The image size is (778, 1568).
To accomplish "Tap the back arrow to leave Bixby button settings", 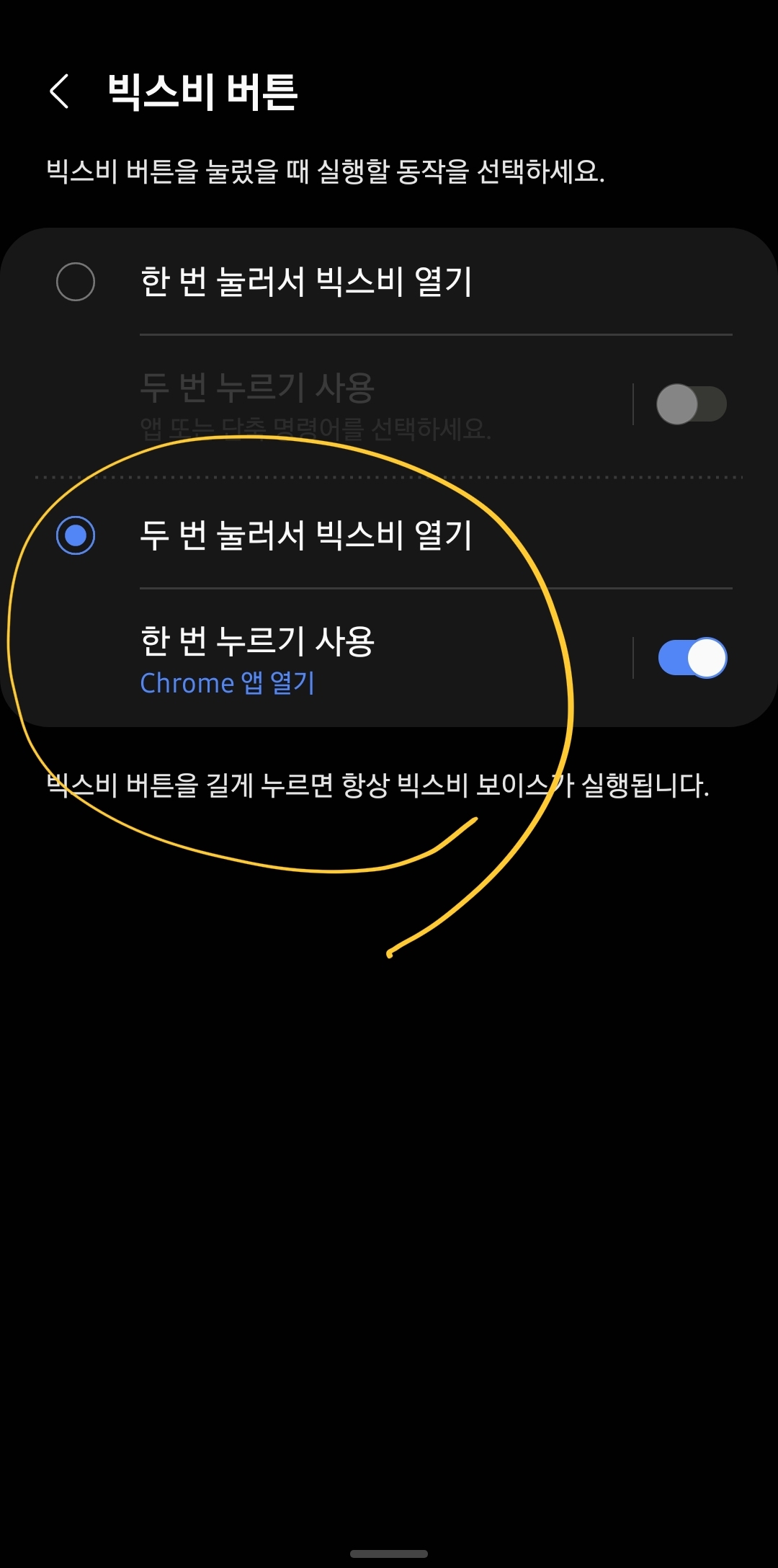I will click(x=59, y=92).
